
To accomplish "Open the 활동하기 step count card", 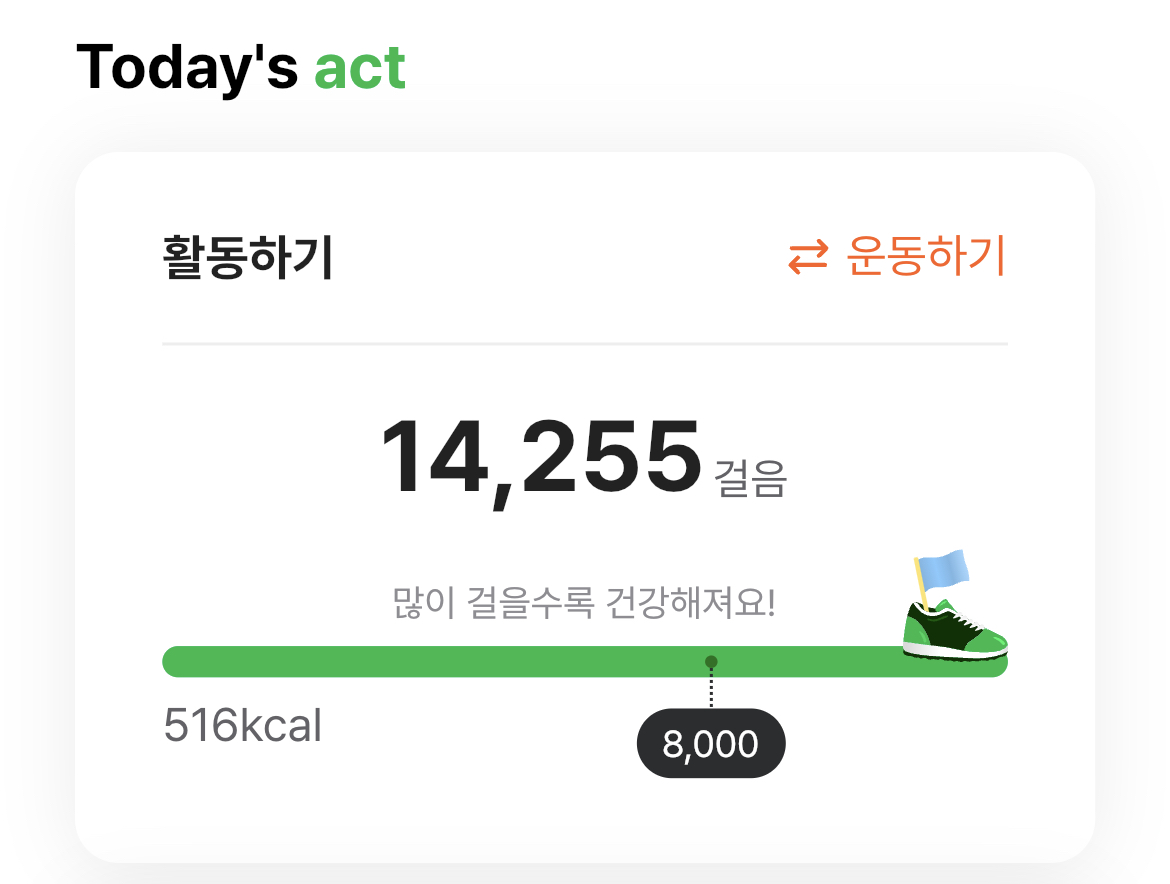I will pyautogui.click(x=585, y=507).
